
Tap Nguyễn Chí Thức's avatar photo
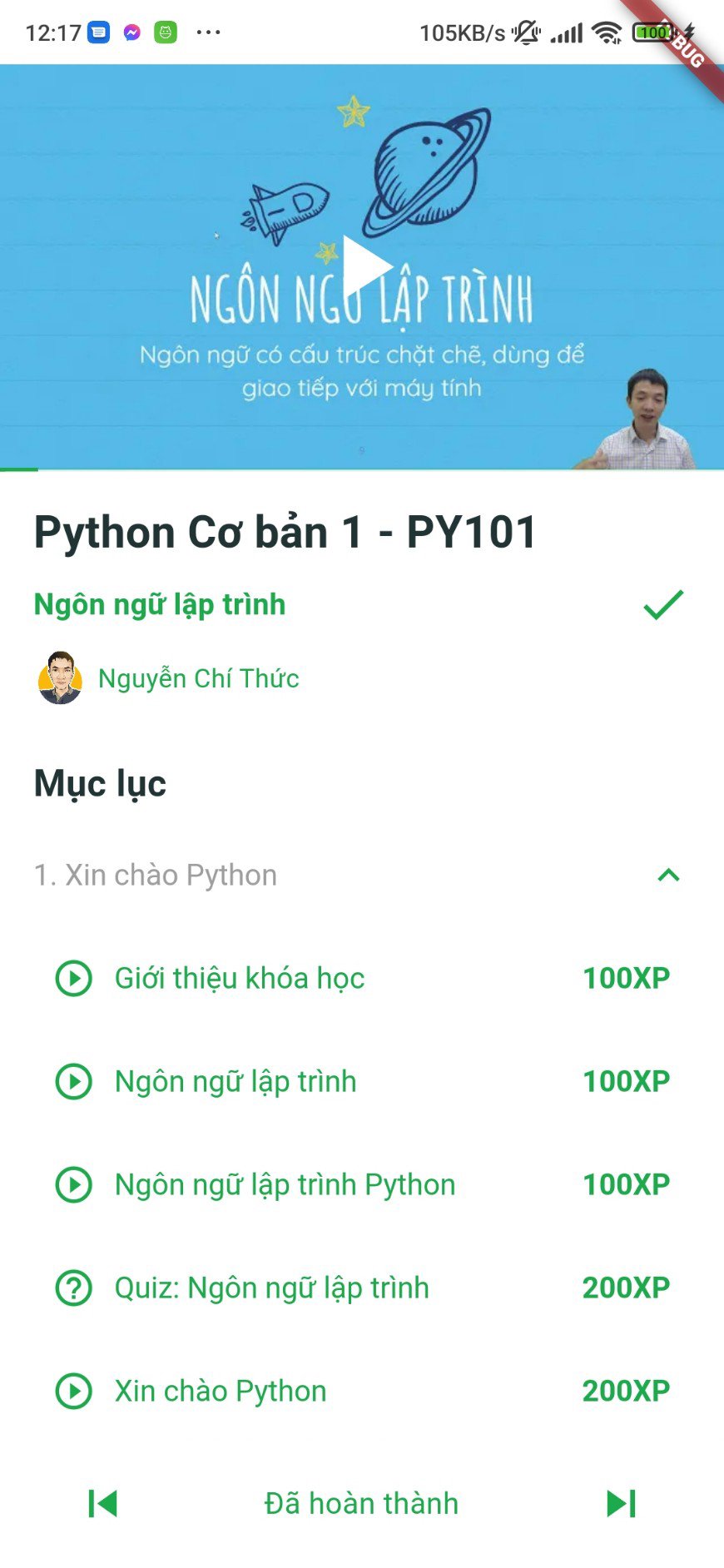(58, 677)
